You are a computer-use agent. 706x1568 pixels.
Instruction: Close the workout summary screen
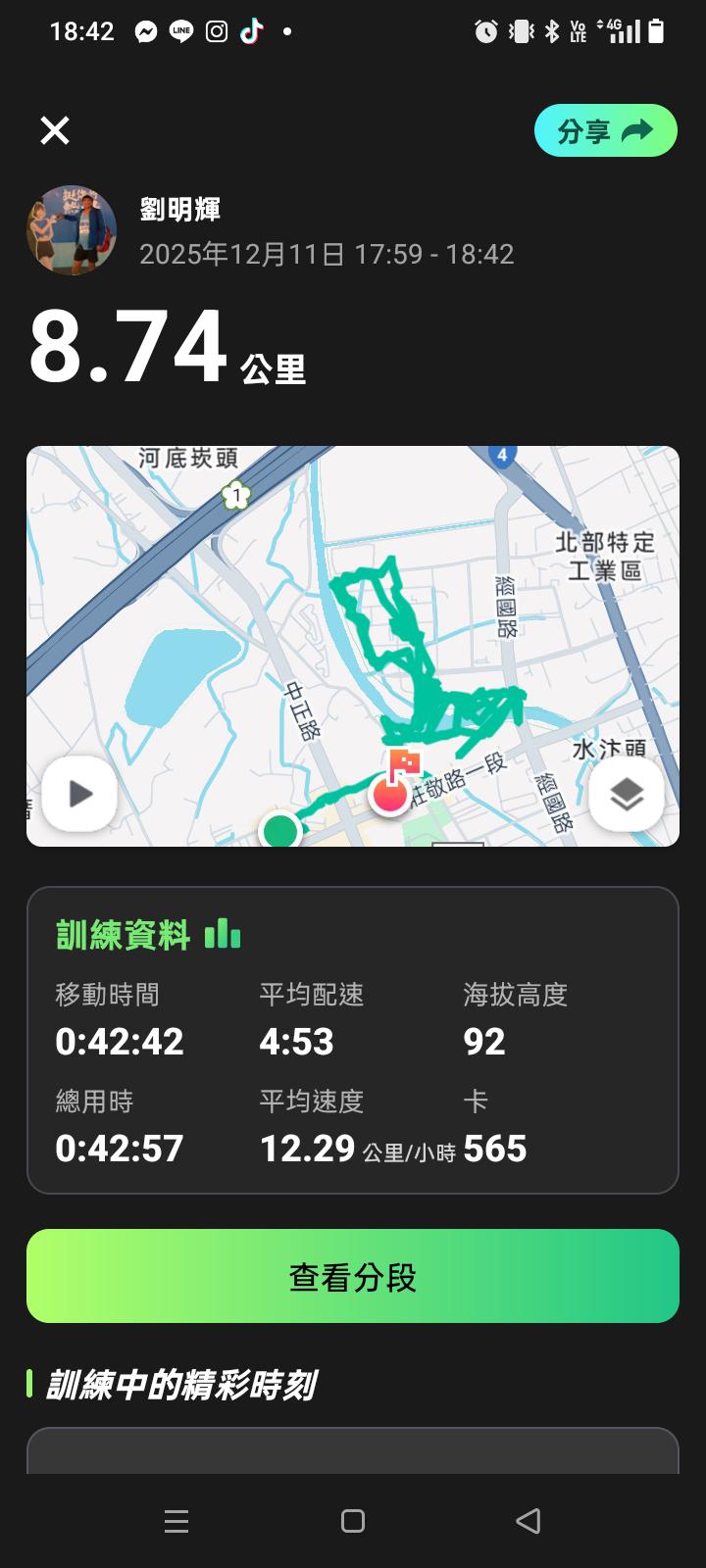pyautogui.click(x=55, y=130)
